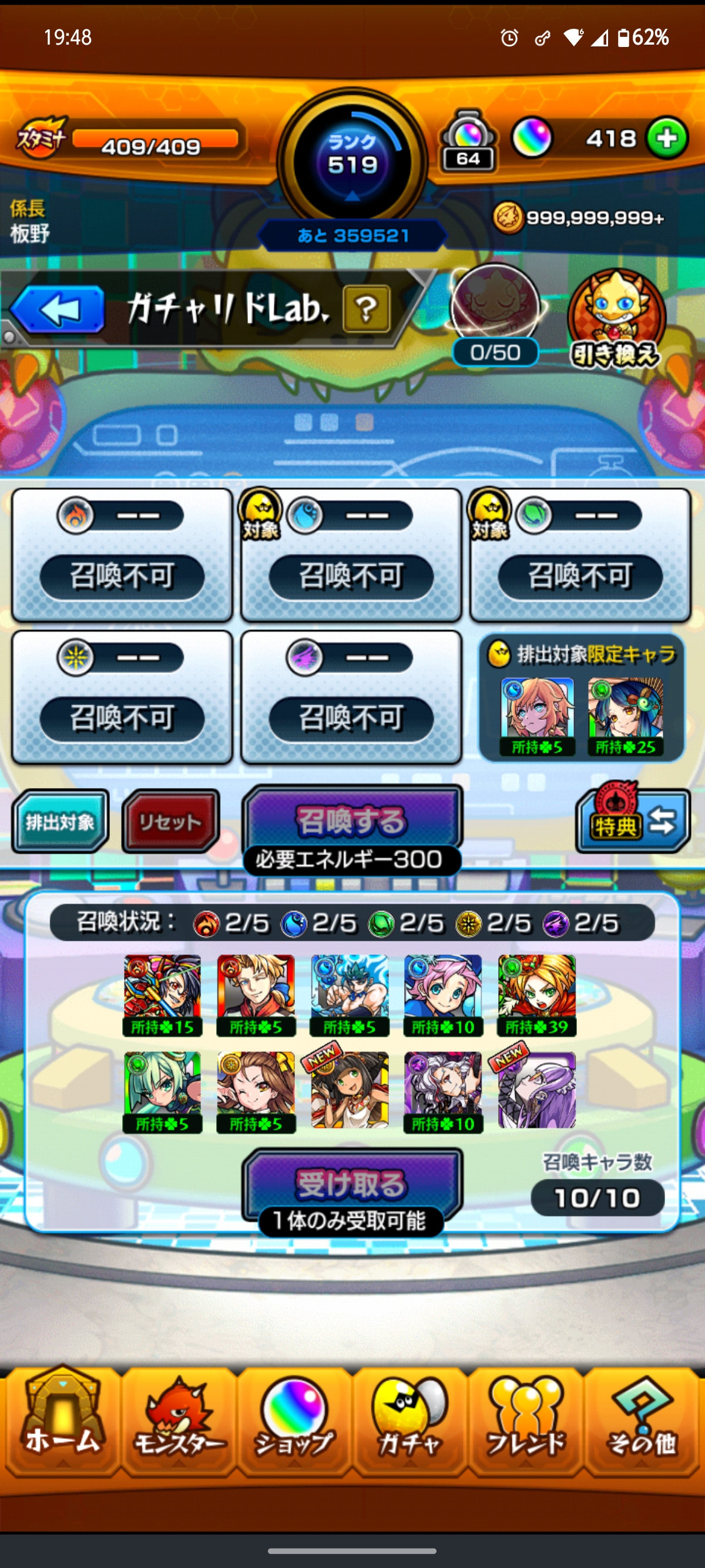
Task: View limited character with 所持25
Action: 625,716
